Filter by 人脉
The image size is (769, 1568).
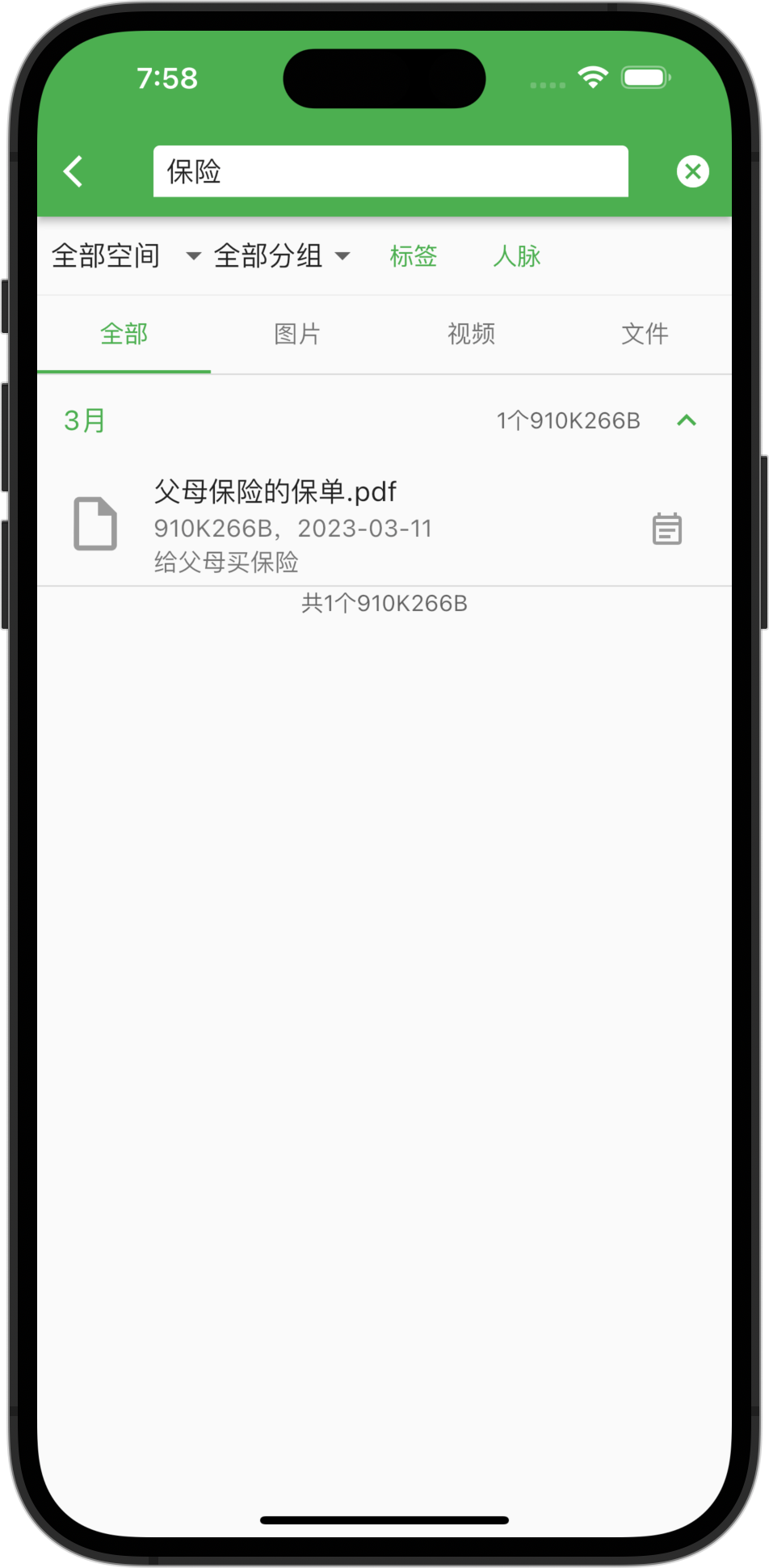pos(516,256)
